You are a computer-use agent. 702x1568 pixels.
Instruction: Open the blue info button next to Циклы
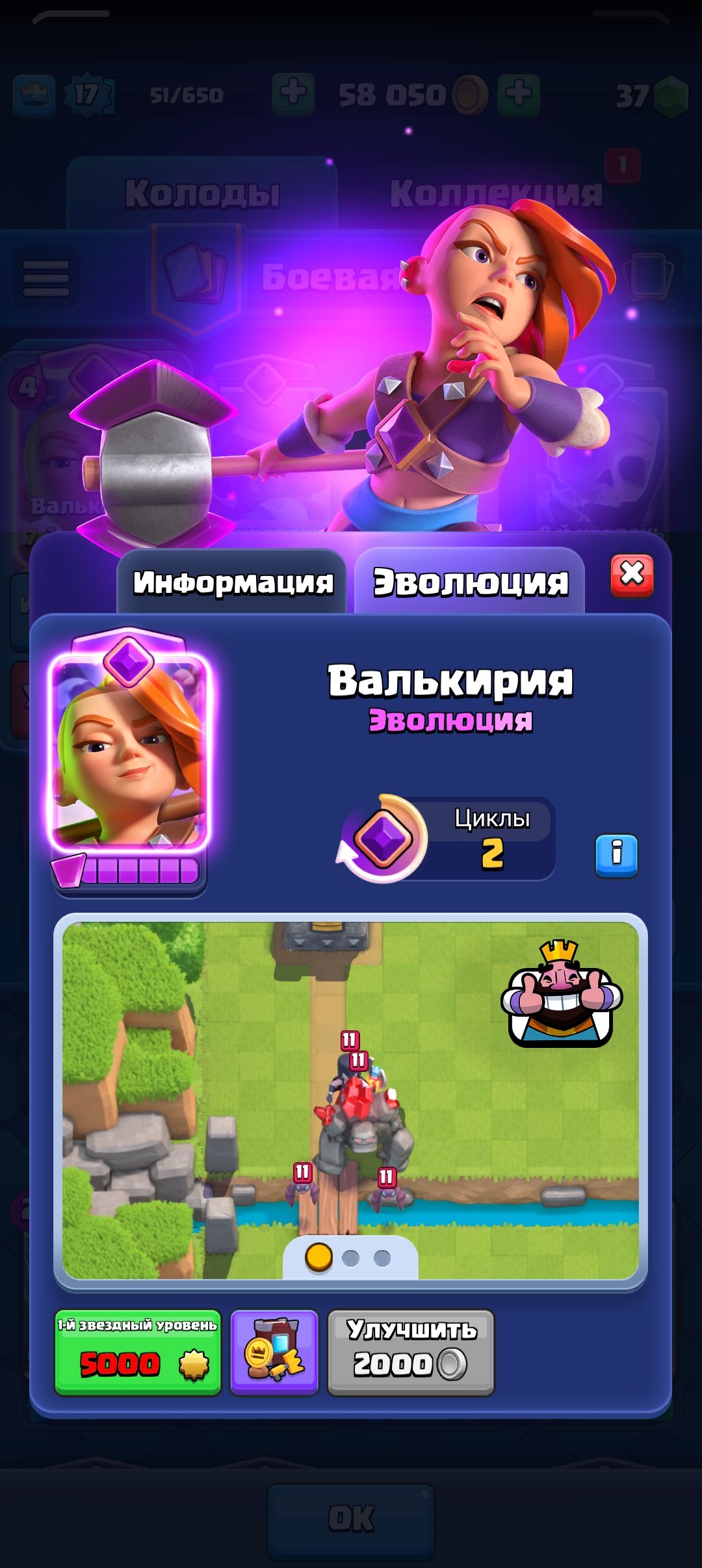616,855
